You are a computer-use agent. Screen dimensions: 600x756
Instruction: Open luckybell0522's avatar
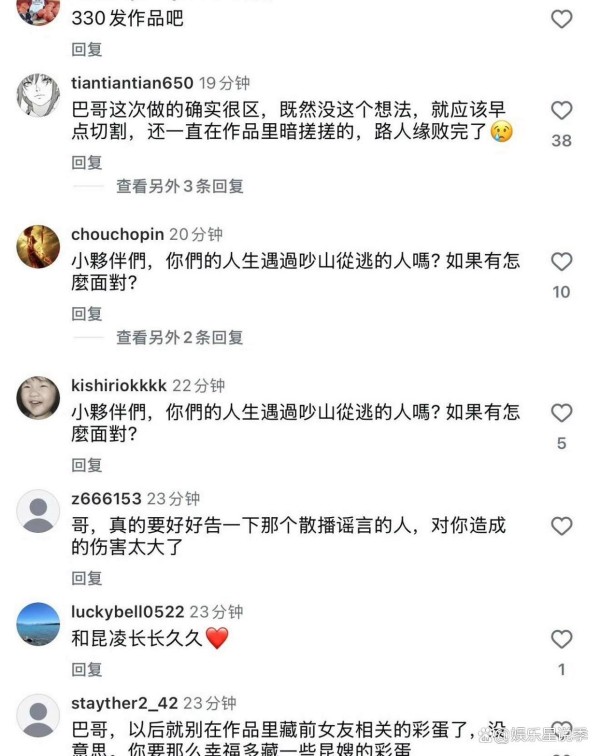click(38, 624)
